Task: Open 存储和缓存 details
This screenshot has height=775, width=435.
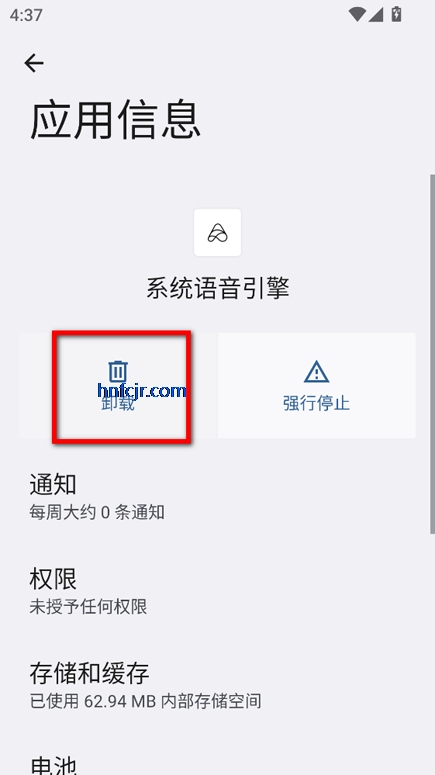Action: (218, 686)
